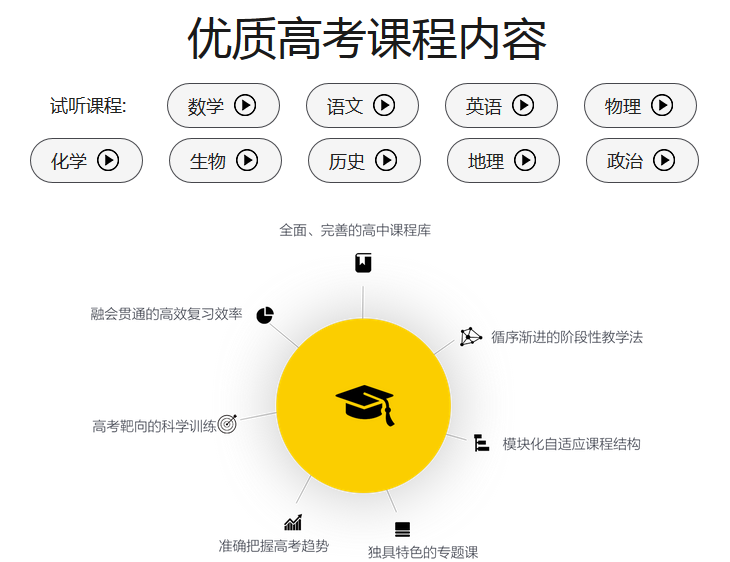Select the 化学 trial course button

click(x=86, y=160)
